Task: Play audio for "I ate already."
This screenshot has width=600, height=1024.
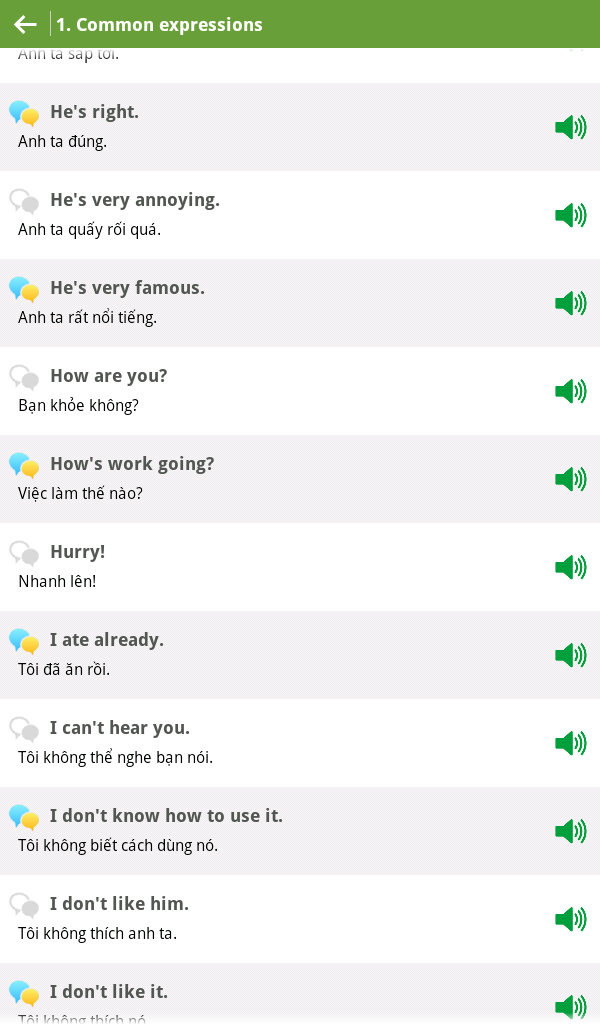Action: pyautogui.click(x=571, y=655)
